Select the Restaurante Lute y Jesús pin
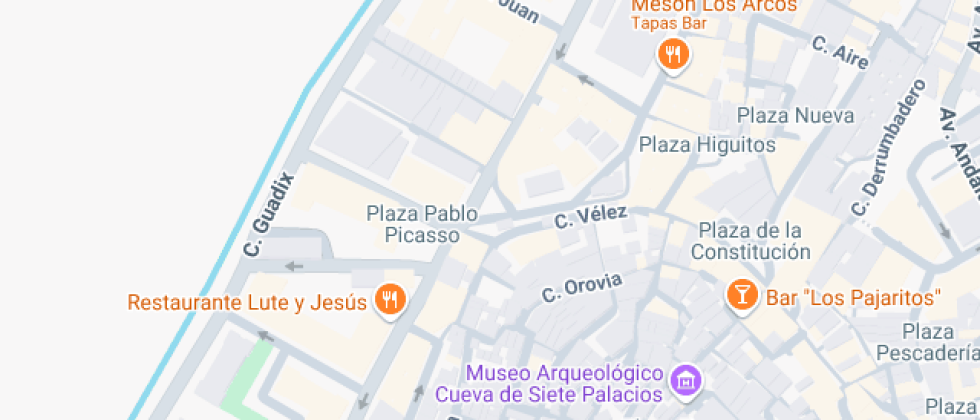Viewport: 980px width, 420px height. pos(389,299)
